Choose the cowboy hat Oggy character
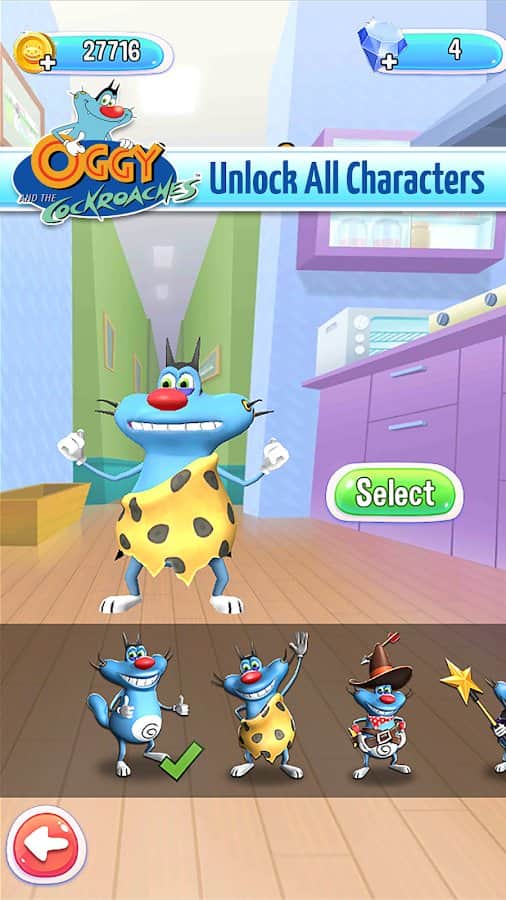The width and height of the screenshot is (506, 900). tap(380, 711)
